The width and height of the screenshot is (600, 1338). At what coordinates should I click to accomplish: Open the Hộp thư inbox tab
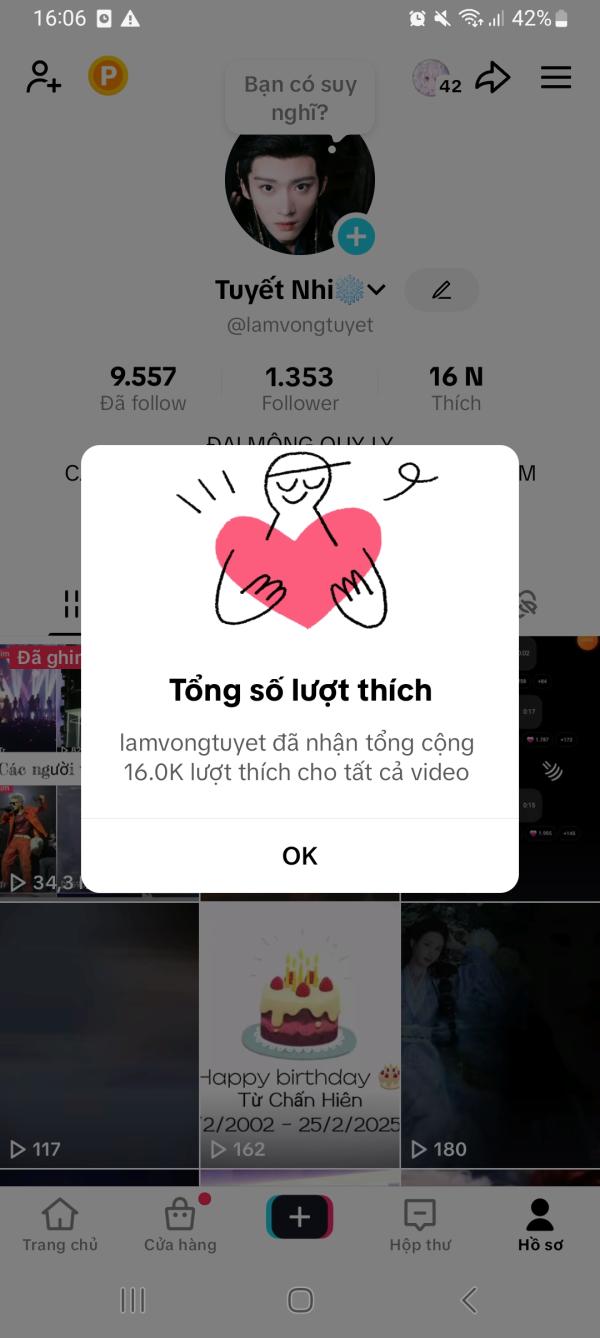pos(420,1226)
